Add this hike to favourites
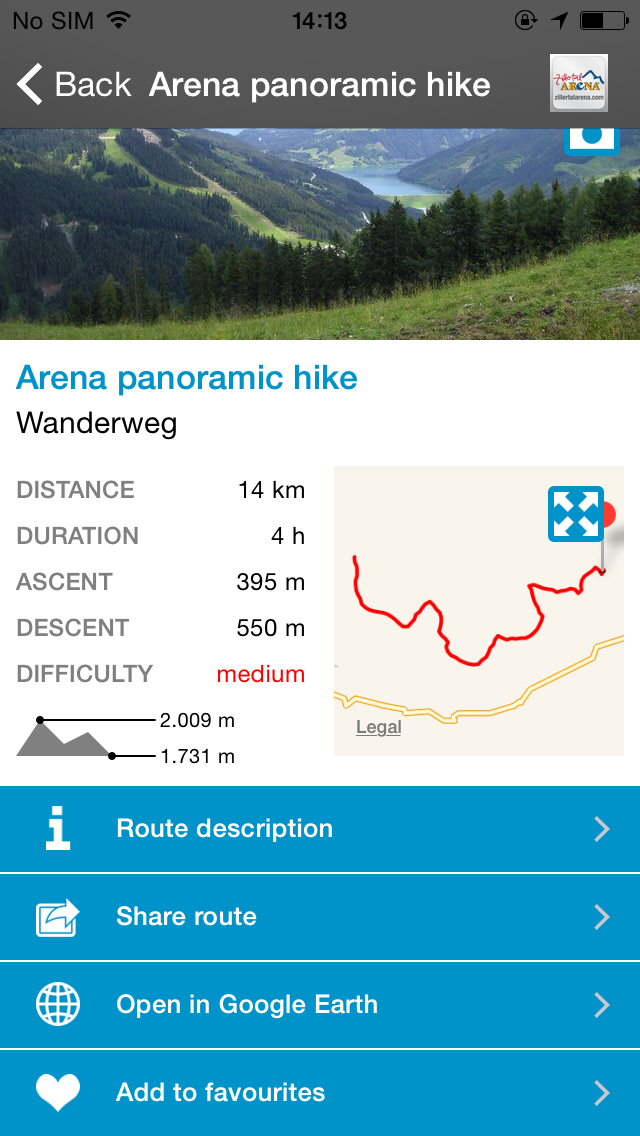 click(x=320, y=1093)
